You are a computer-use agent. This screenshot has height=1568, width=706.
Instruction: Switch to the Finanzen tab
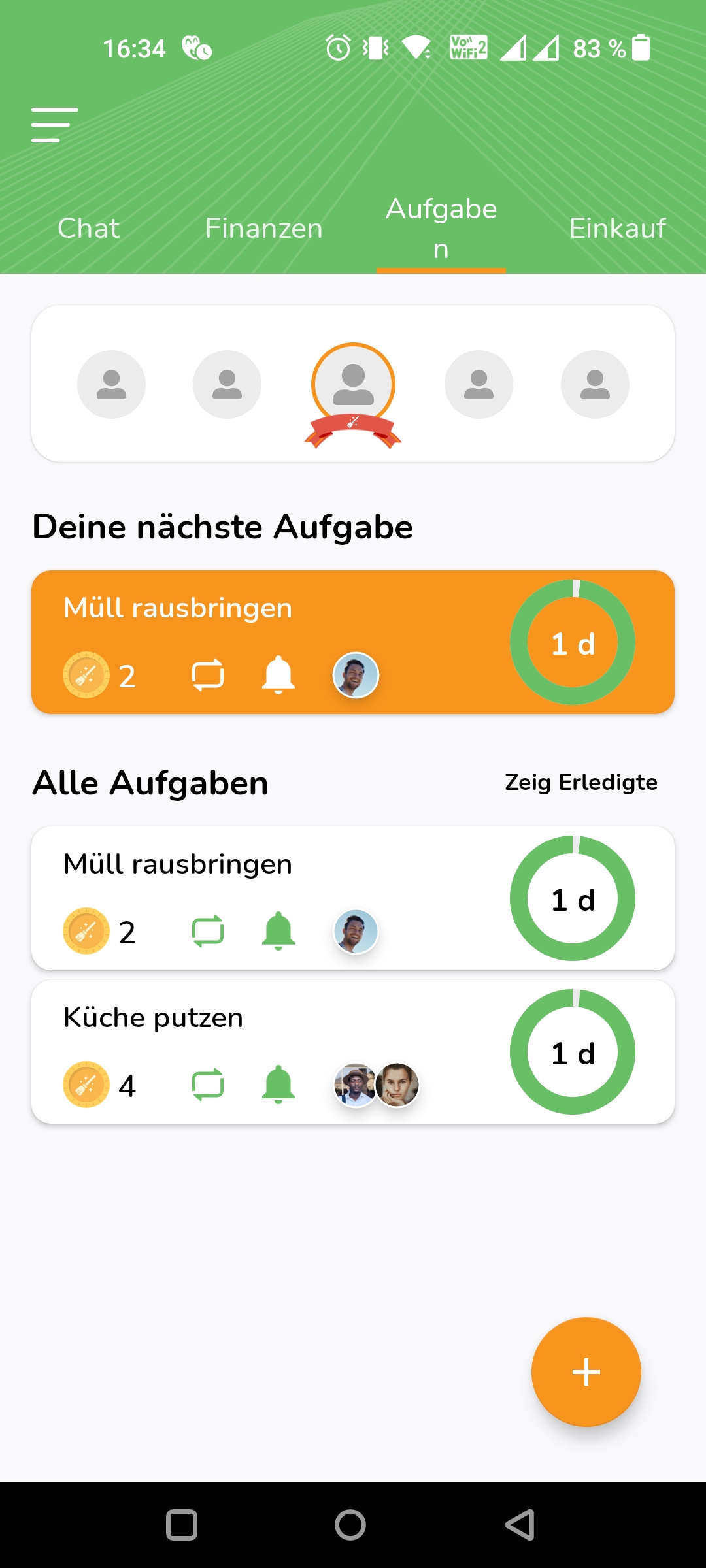point(263,229)
